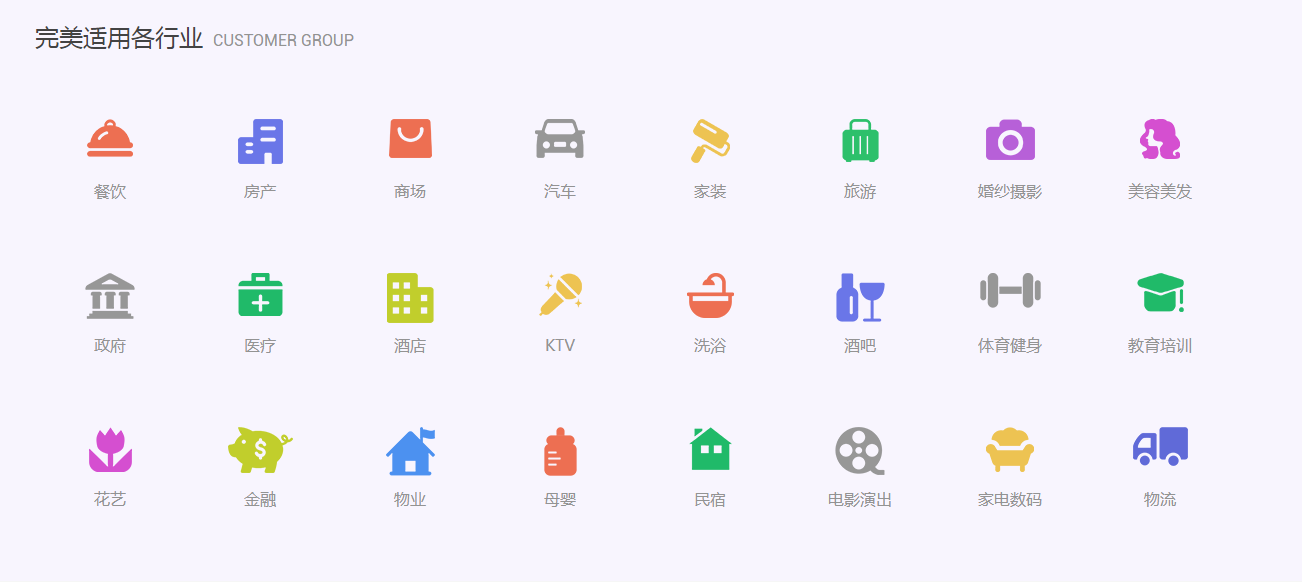Open the 商场 shopping bag item
The height and width of the screenshot is (582, 1302).
(x=410, y=140)
